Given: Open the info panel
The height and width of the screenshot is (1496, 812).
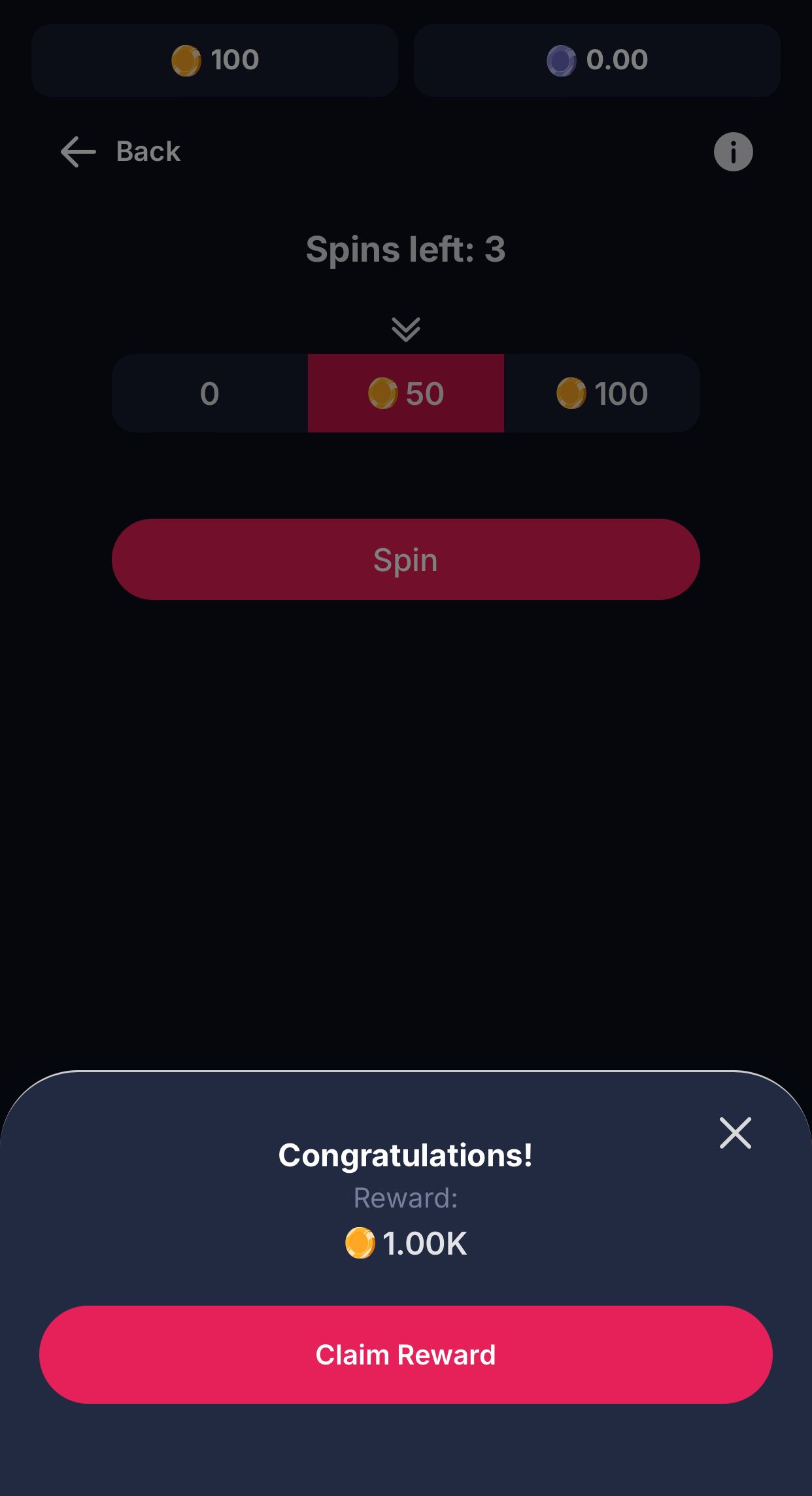Looking at the screenshot, I should [x=732, y=152].
